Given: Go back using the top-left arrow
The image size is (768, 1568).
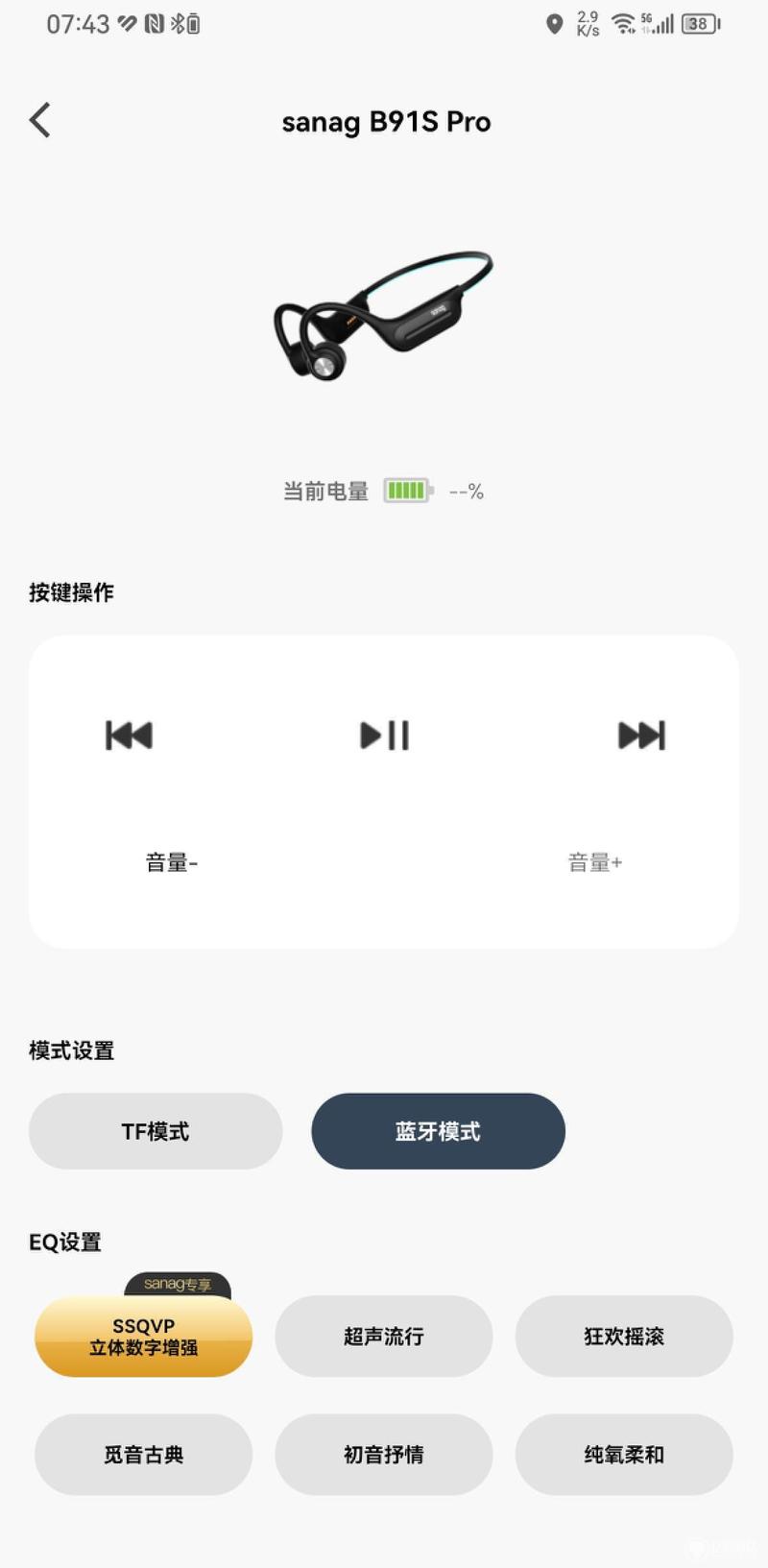Looking at the screenshot, I should [39, 120].
